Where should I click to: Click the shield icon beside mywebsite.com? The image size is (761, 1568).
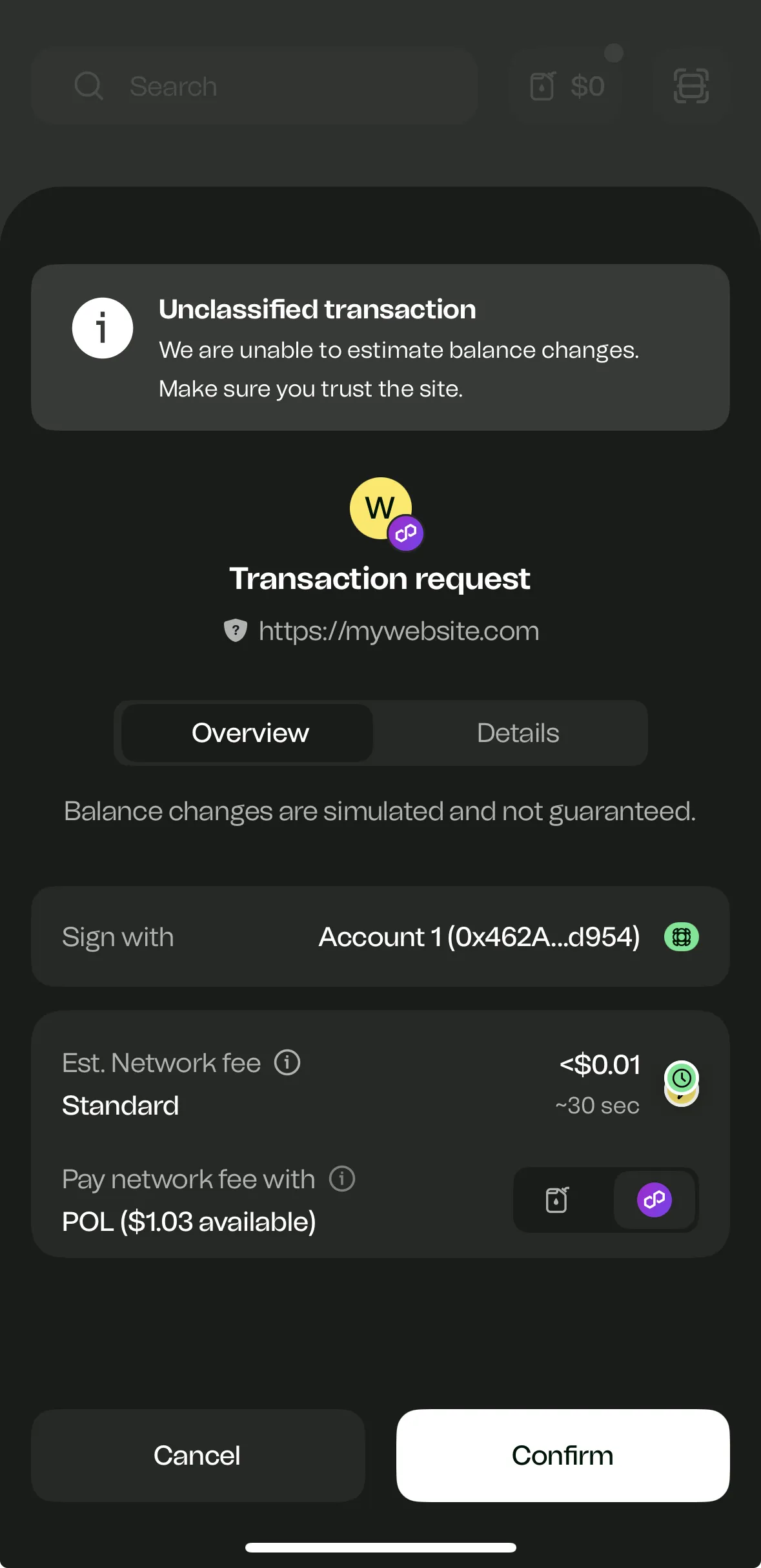(235, 630)
